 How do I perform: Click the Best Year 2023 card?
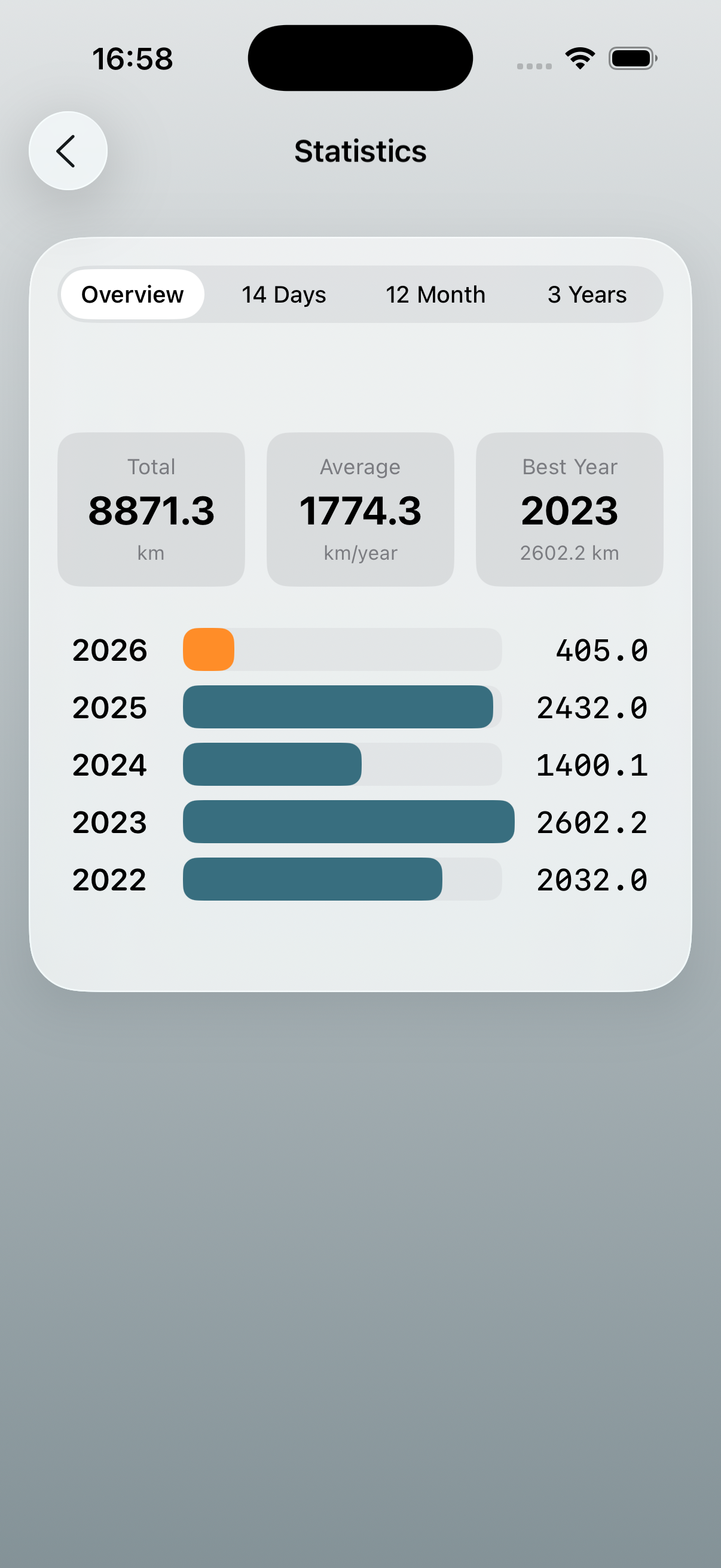569,509
